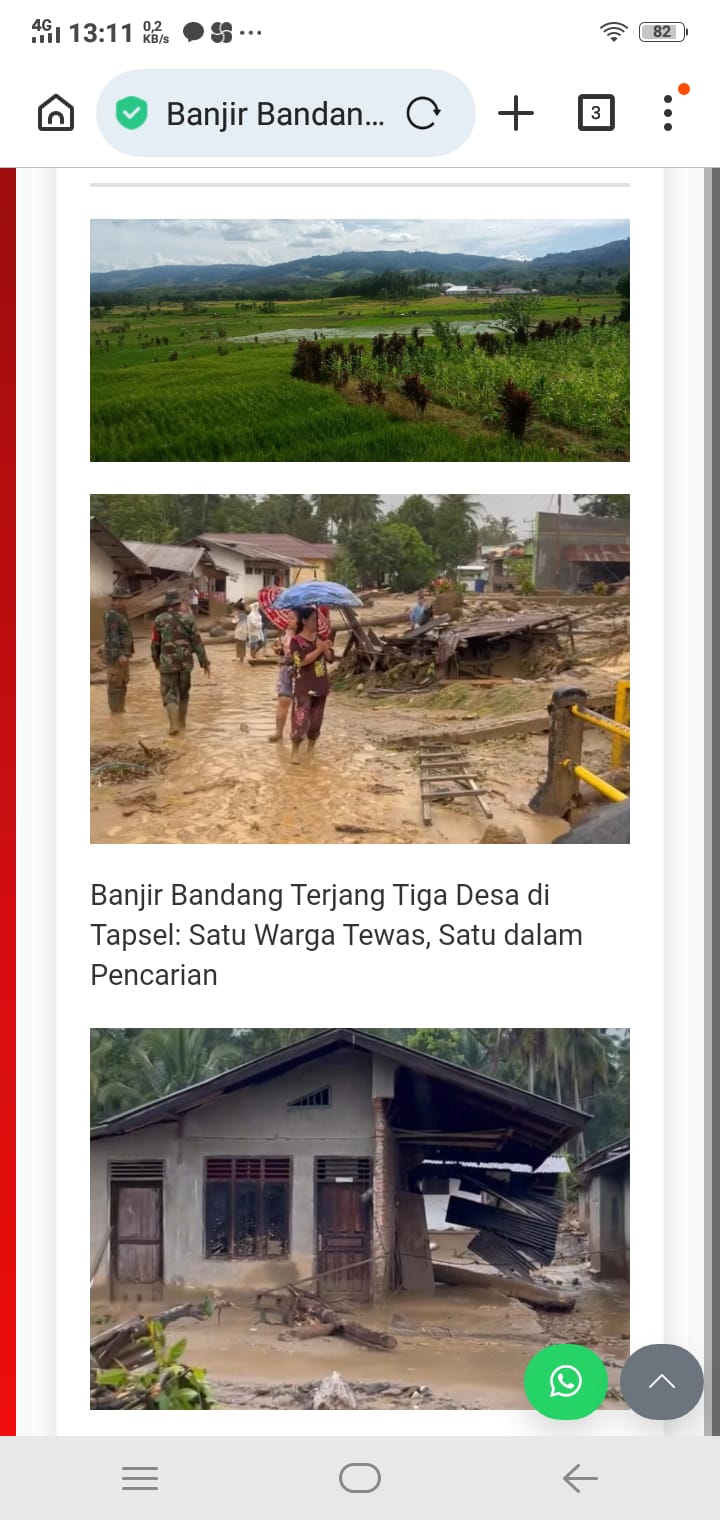Contact via the green WhatsApp button
This screenshot has height=1520, width=720.
pos(566,1382)
